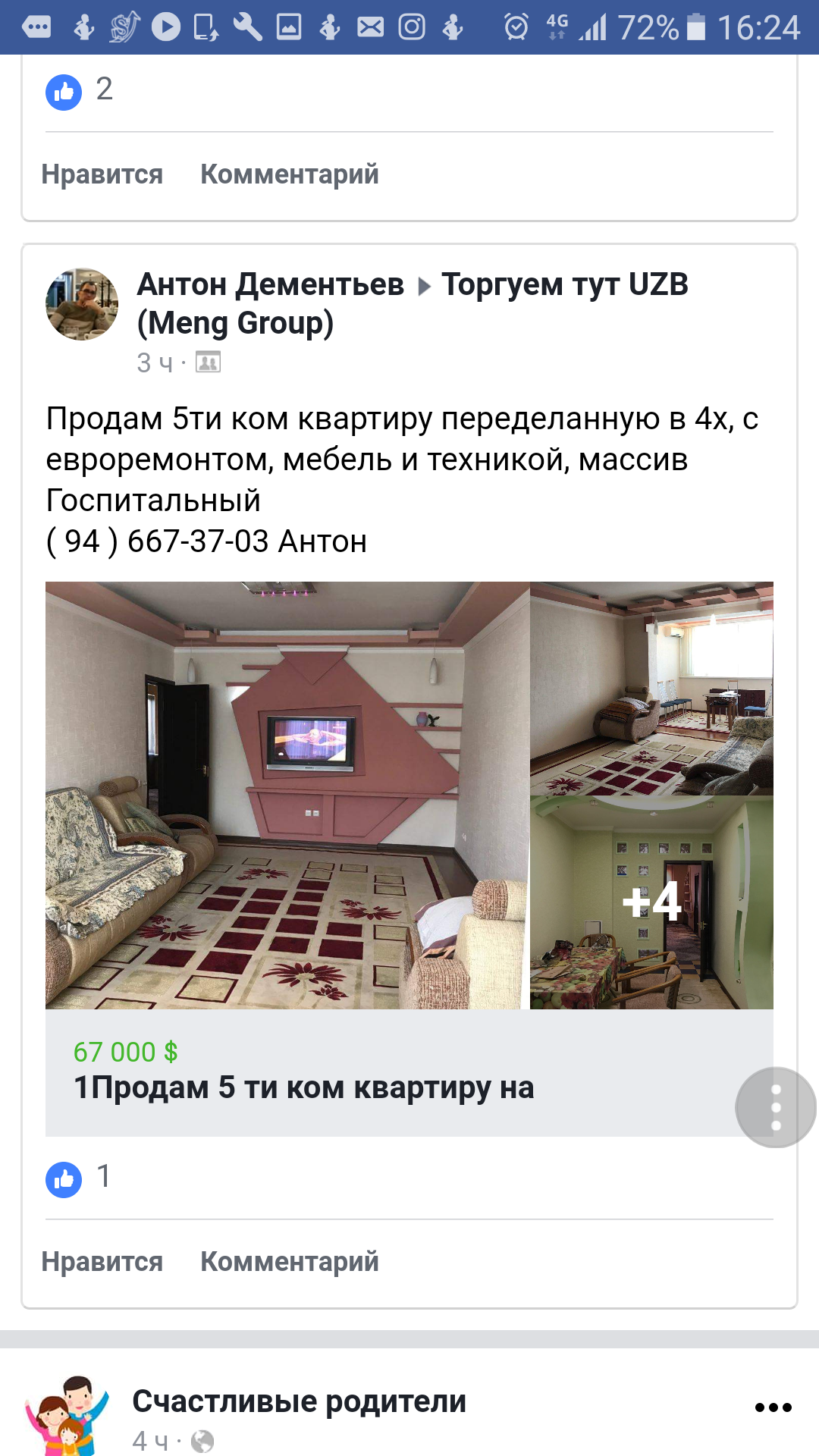Open options menu for Счастливые родители post
Screen dimensions: 819x1456
coord(773,1407)
